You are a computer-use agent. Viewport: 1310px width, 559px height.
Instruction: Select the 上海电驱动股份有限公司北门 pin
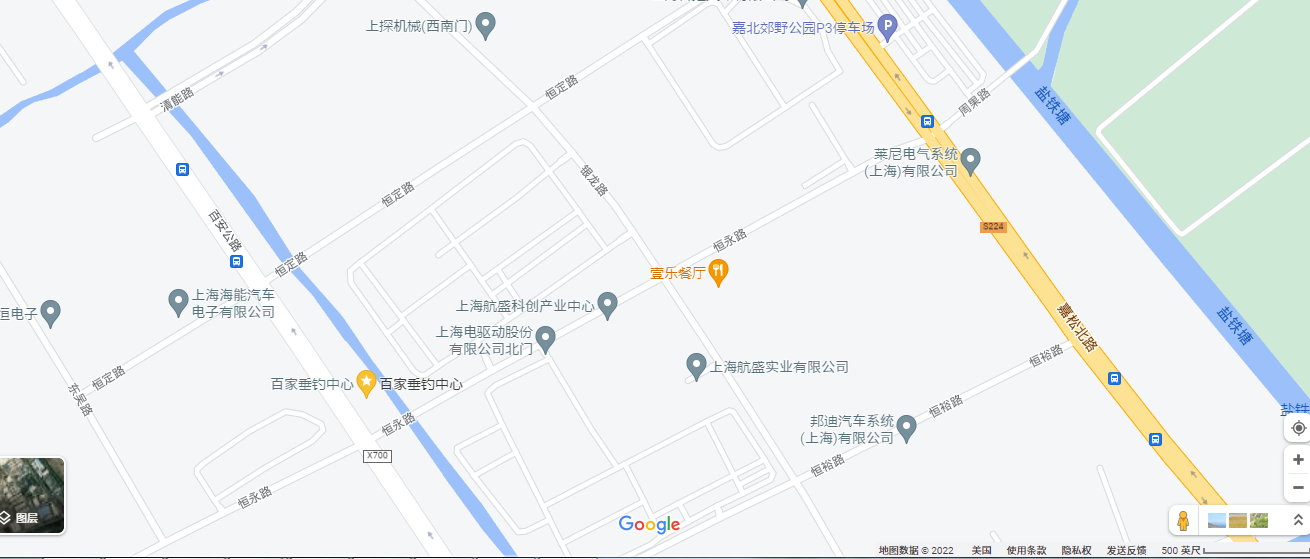tap(545, 339)
